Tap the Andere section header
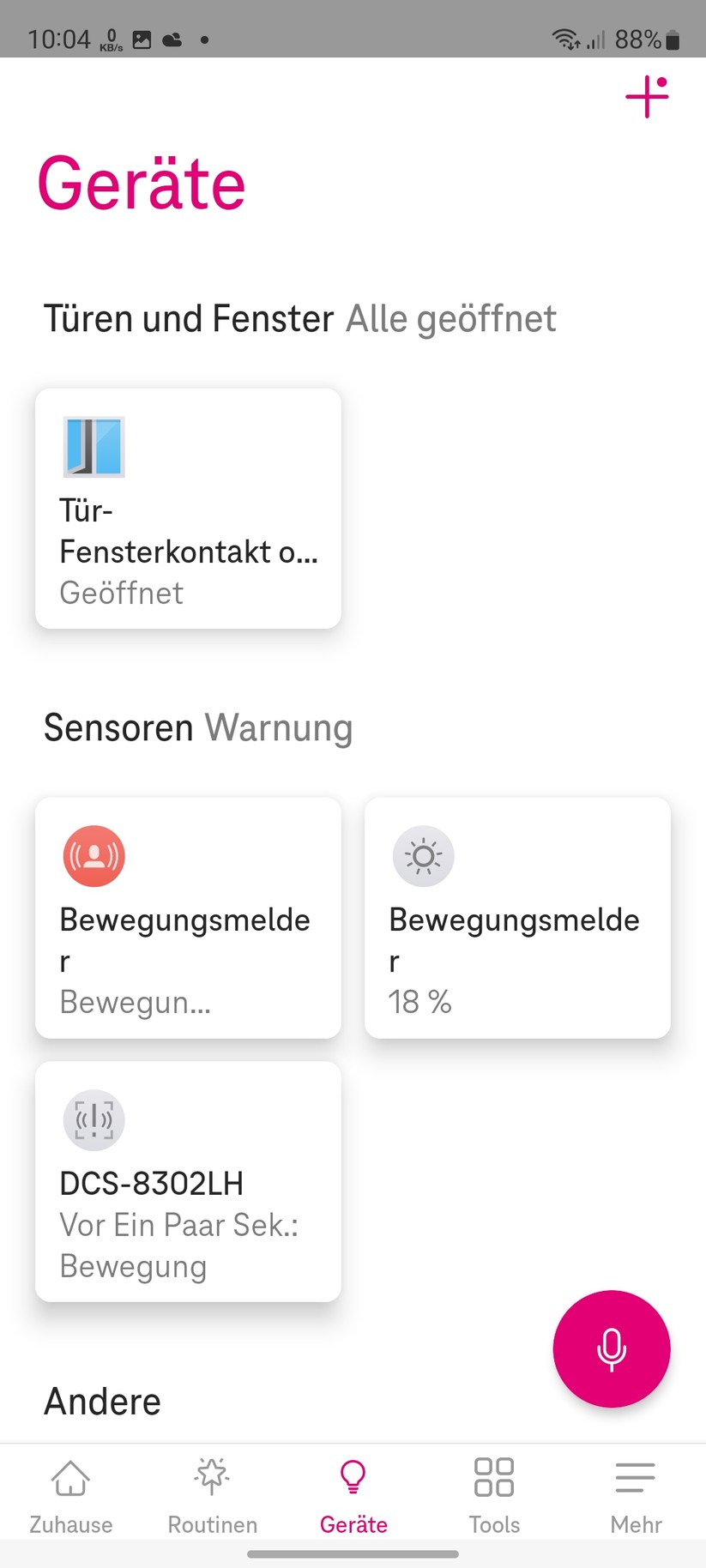 point(101,1402)
